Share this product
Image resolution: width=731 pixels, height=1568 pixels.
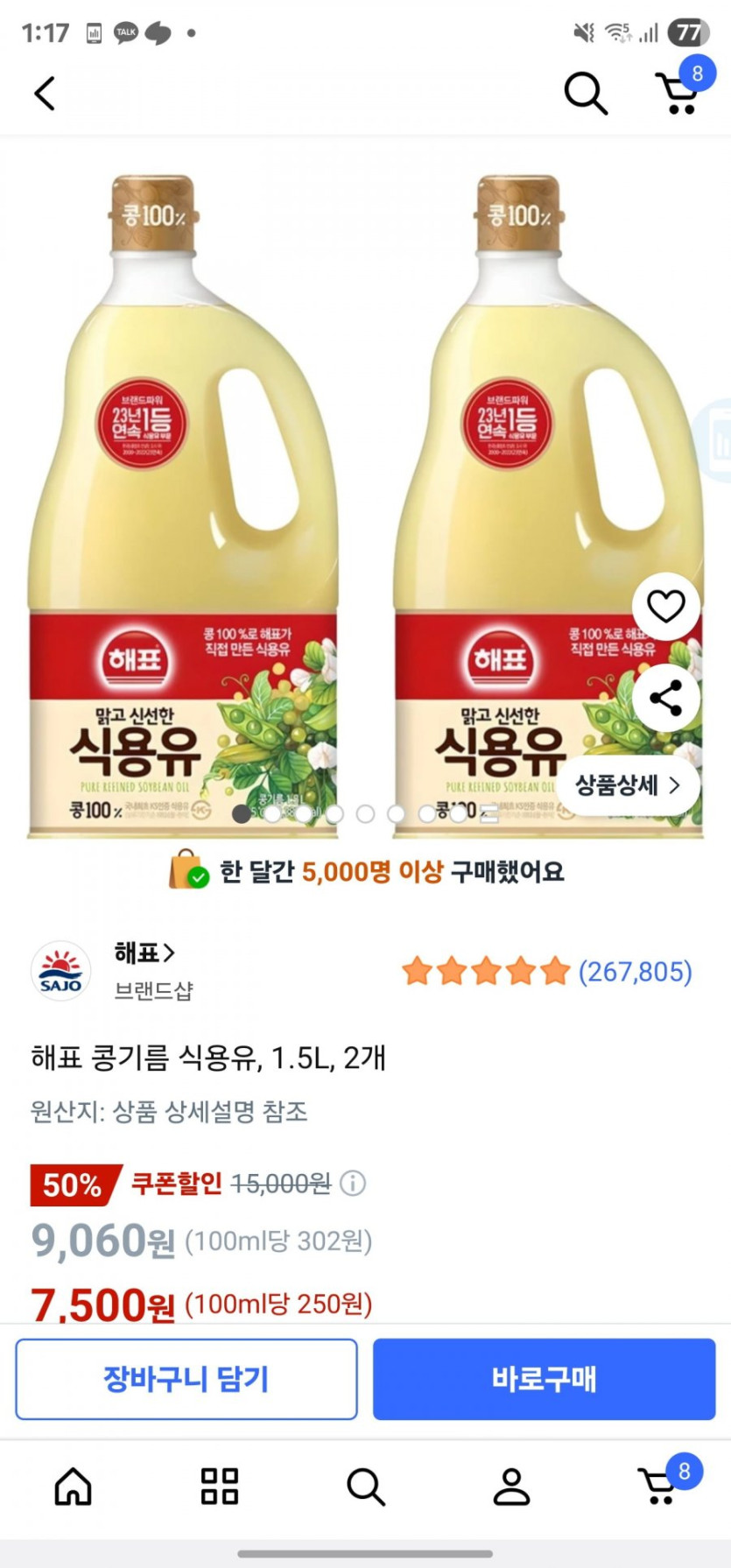click(665, 698)
